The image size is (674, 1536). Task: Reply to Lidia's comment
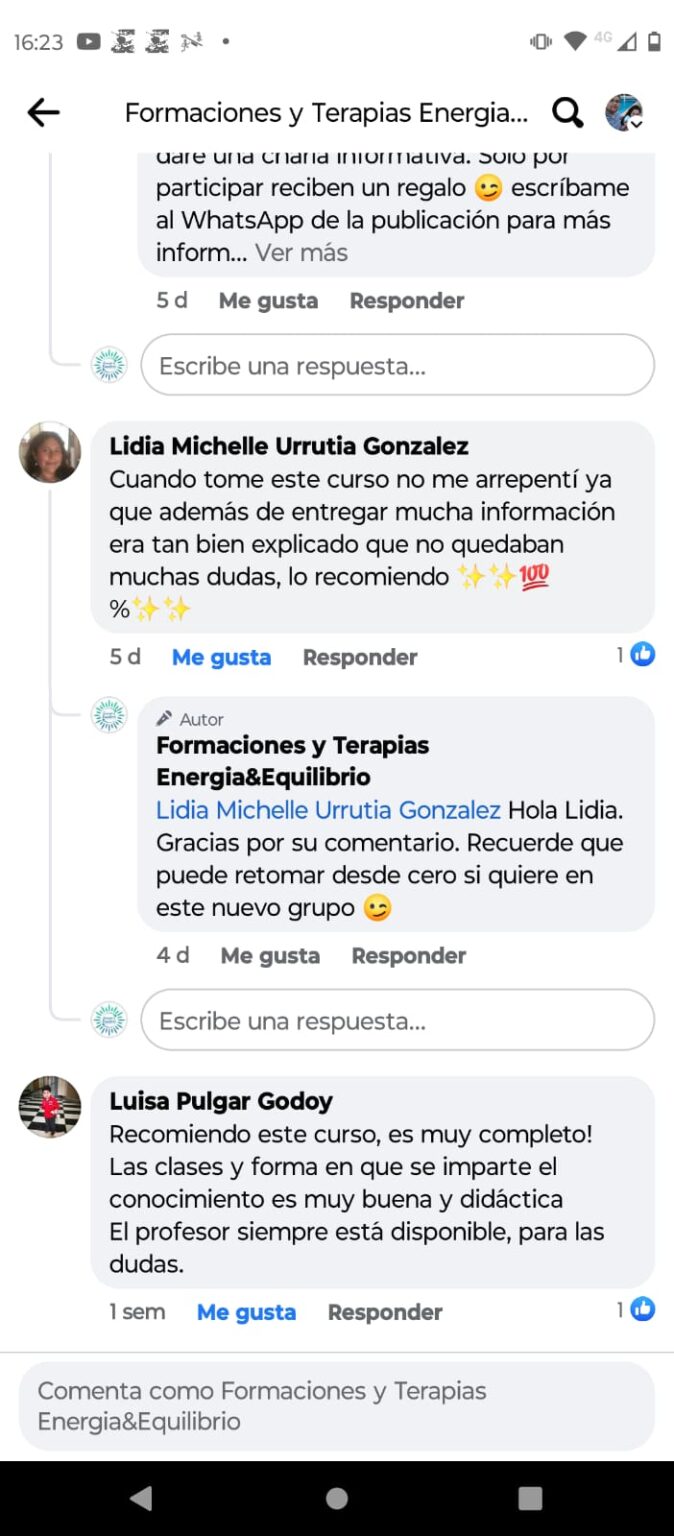pyautogui.click(x=360, y=657)
